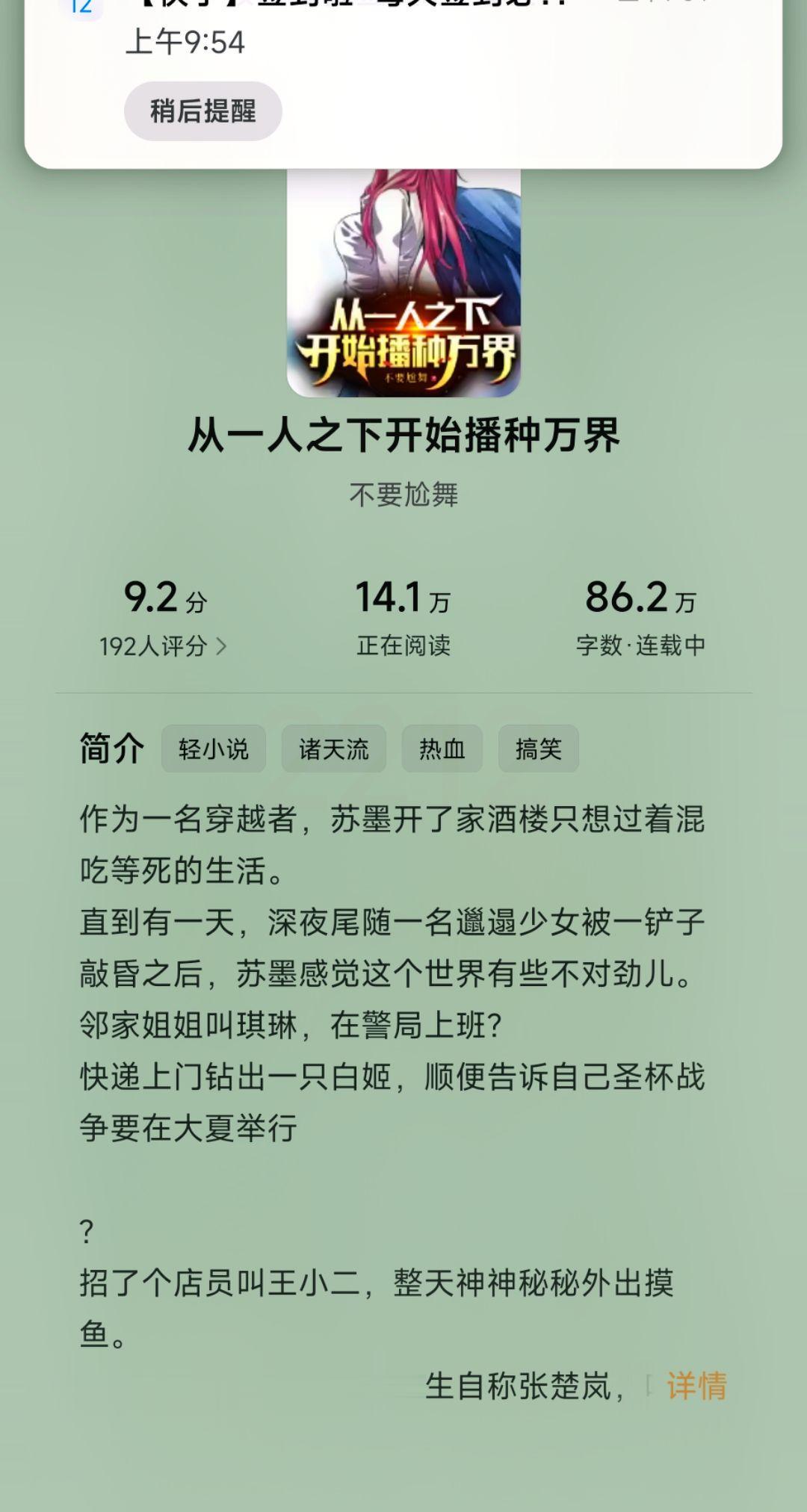807x1512 pixels.
Task: Open the 搞笑 tag
Action: [538, 749]
